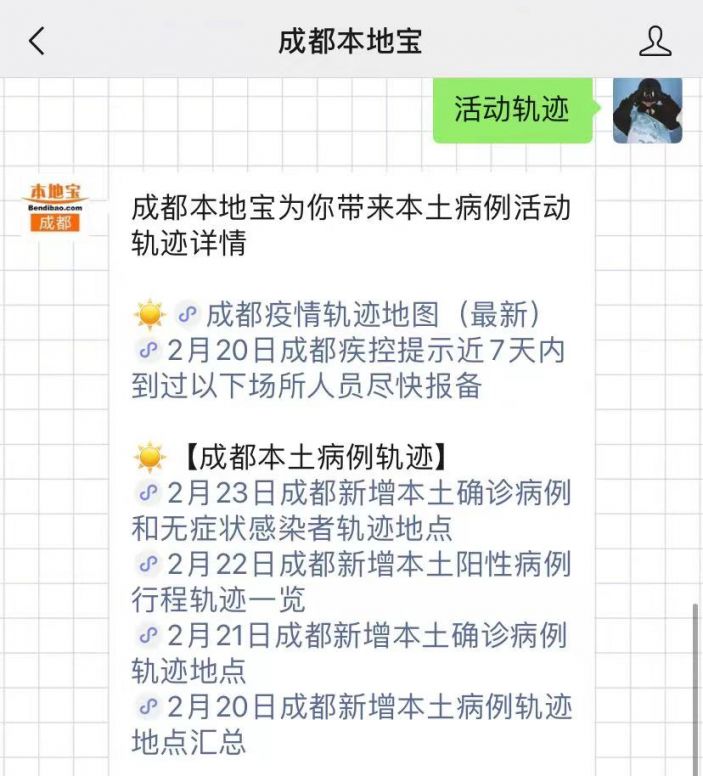Open the 2月20日成都新增本土病例轨迹地点汇总 link

368,707
